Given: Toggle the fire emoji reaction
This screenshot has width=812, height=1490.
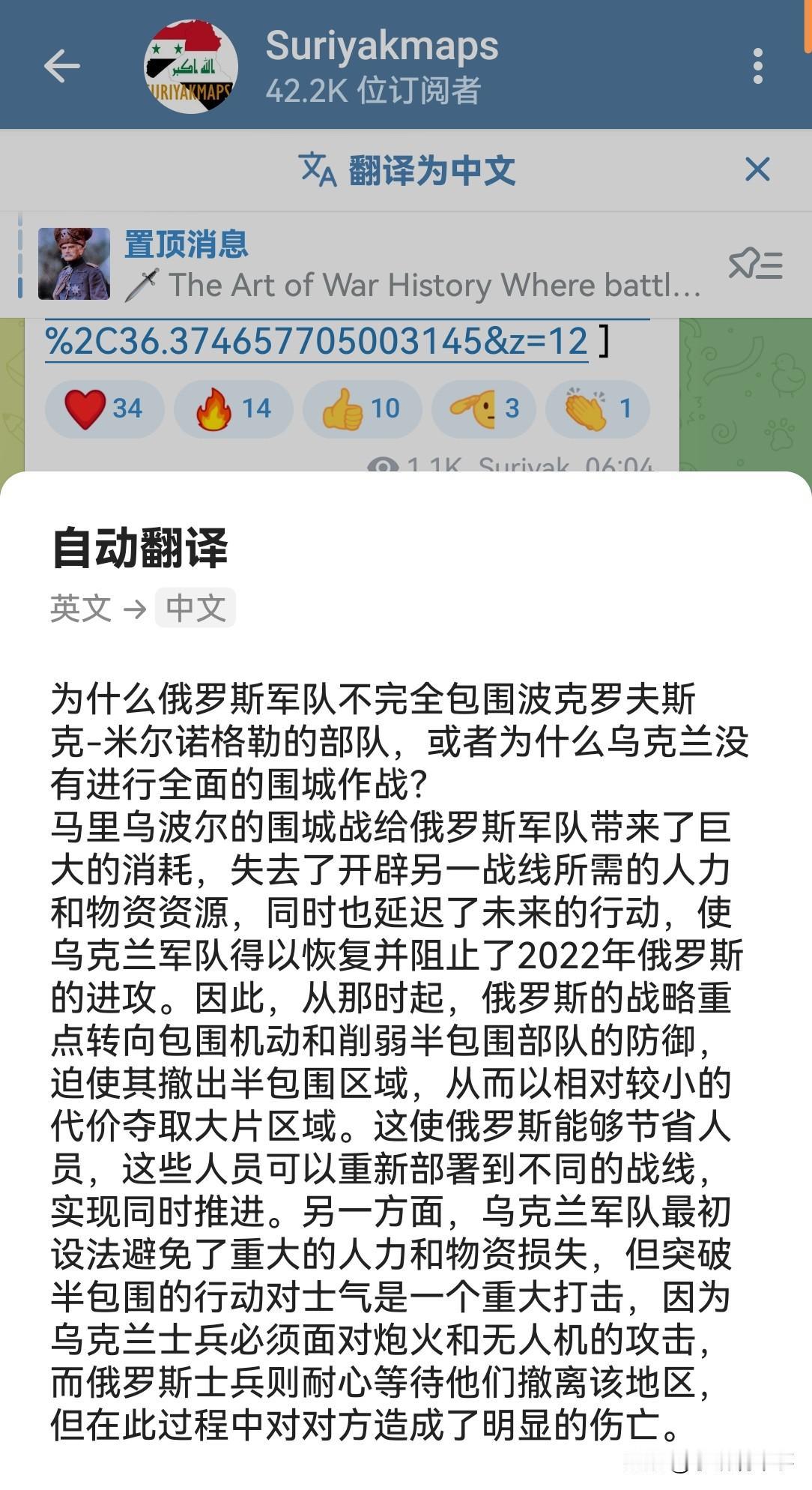Looking at the screenshot, I should click(232, 409).
